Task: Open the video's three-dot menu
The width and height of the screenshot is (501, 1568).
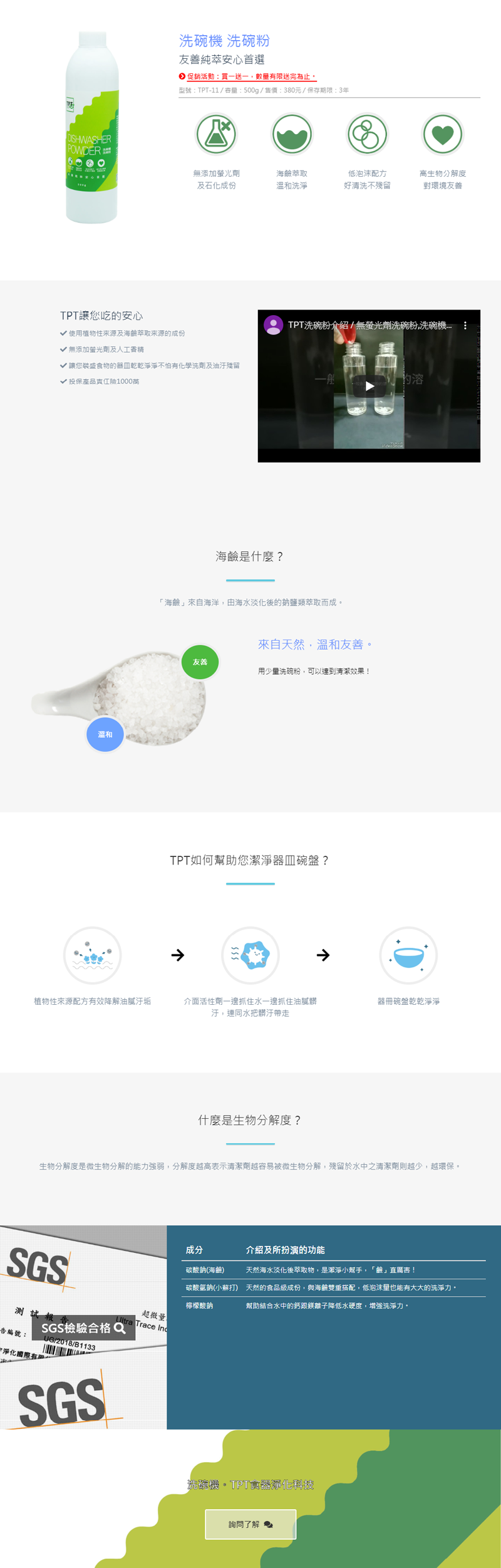Action: tap(465, 326)
